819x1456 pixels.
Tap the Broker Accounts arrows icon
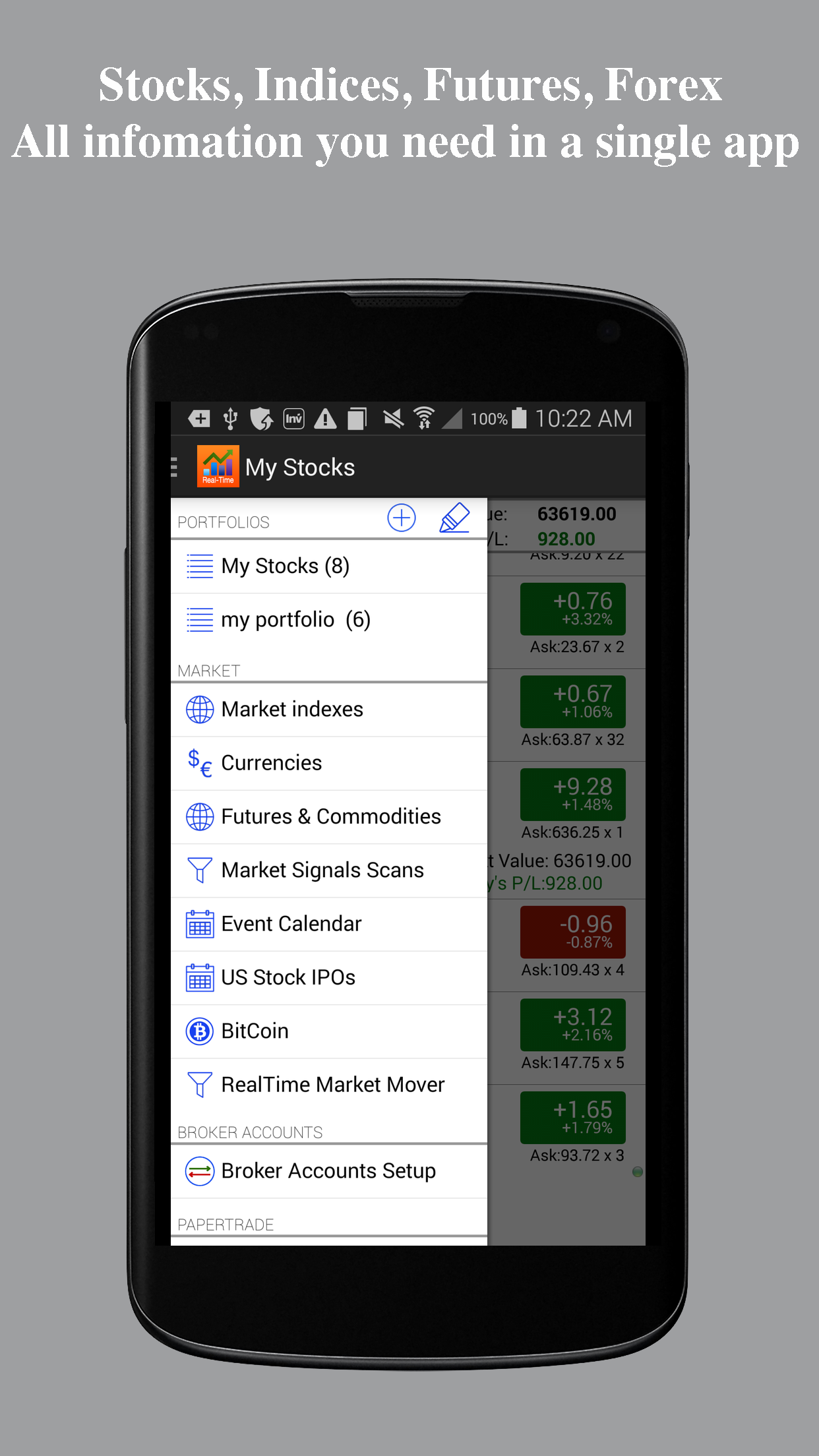(x=199, y=1168)
